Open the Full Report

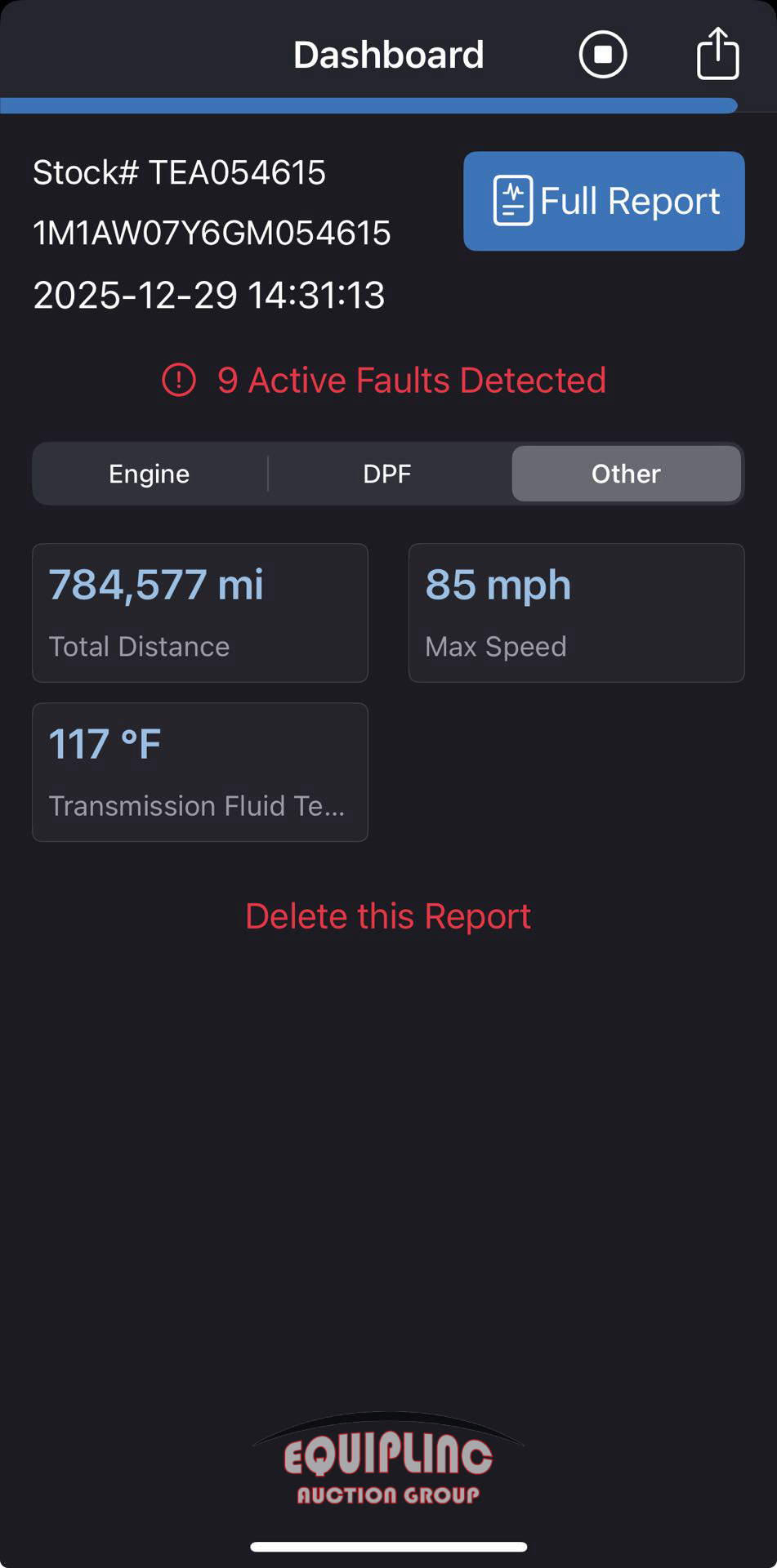[x=604, y=201]
